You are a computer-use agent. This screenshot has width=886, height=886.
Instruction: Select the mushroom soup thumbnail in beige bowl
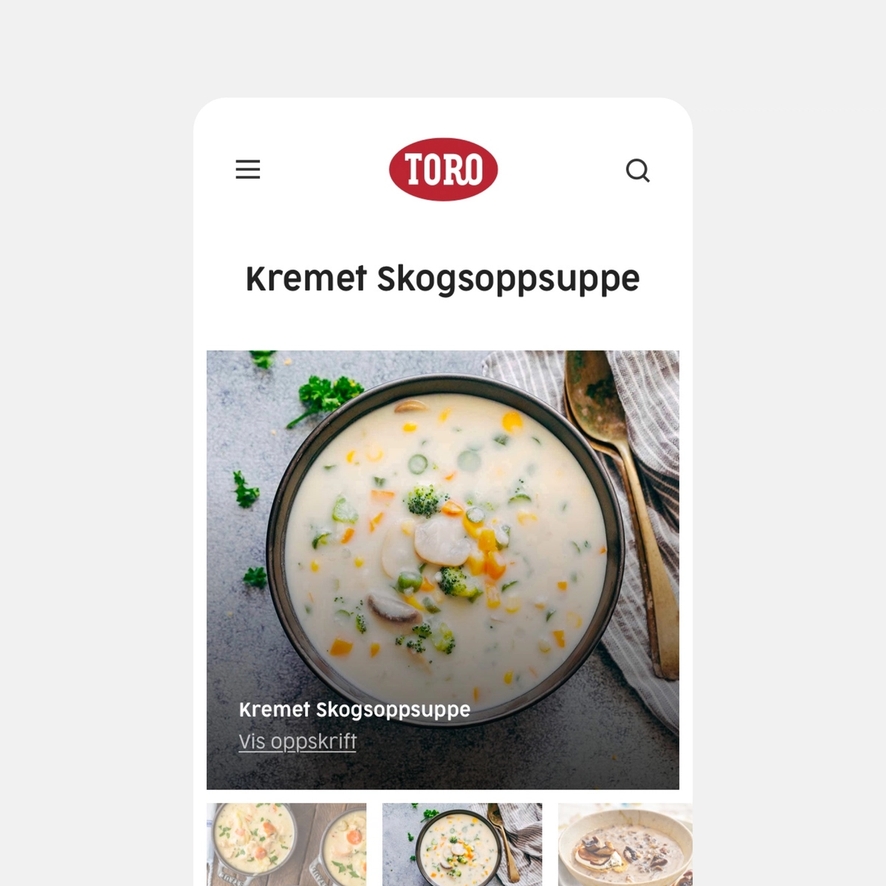[x=625, y=844]
